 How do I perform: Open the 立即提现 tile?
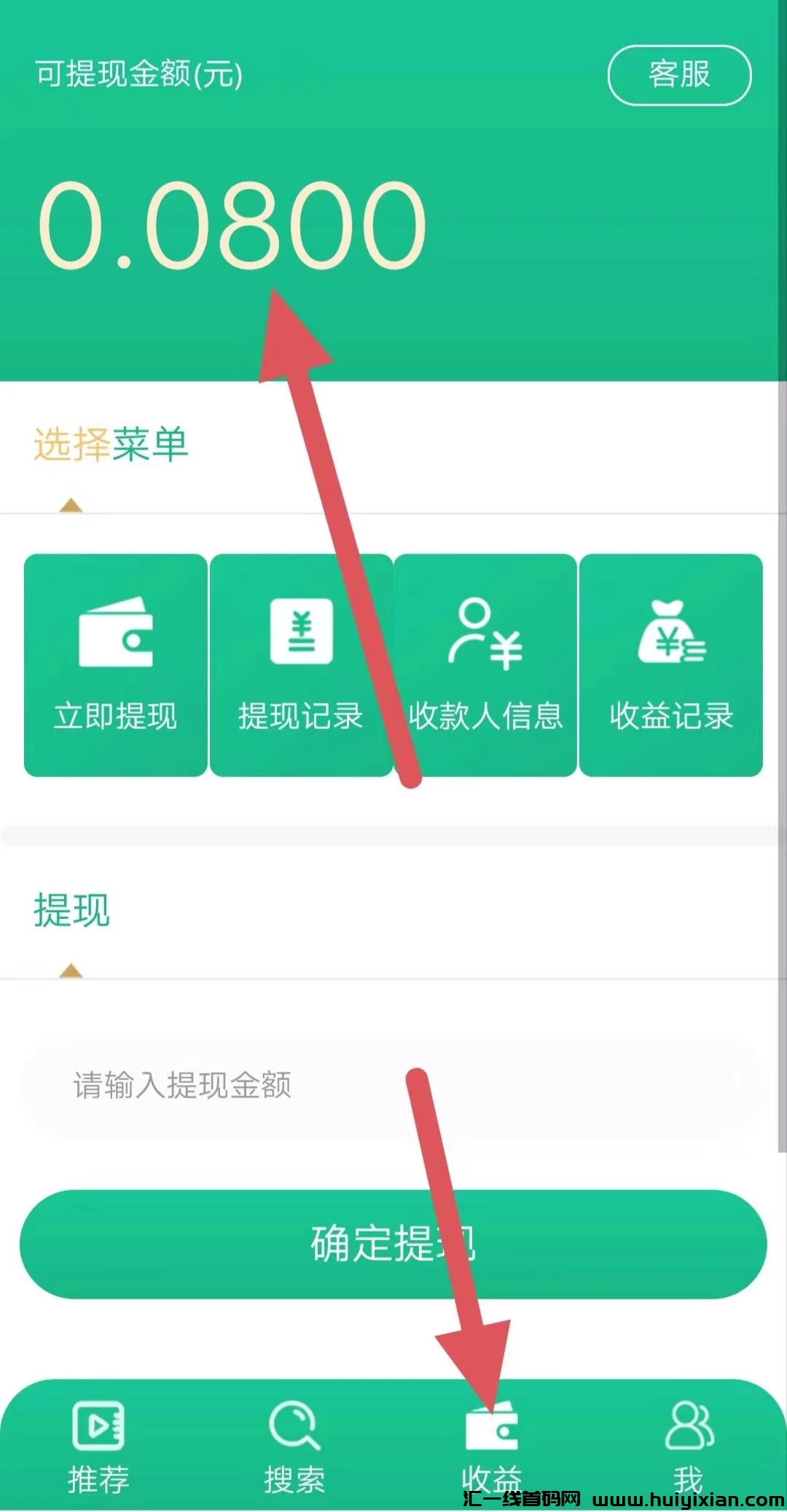coord(116,664)
